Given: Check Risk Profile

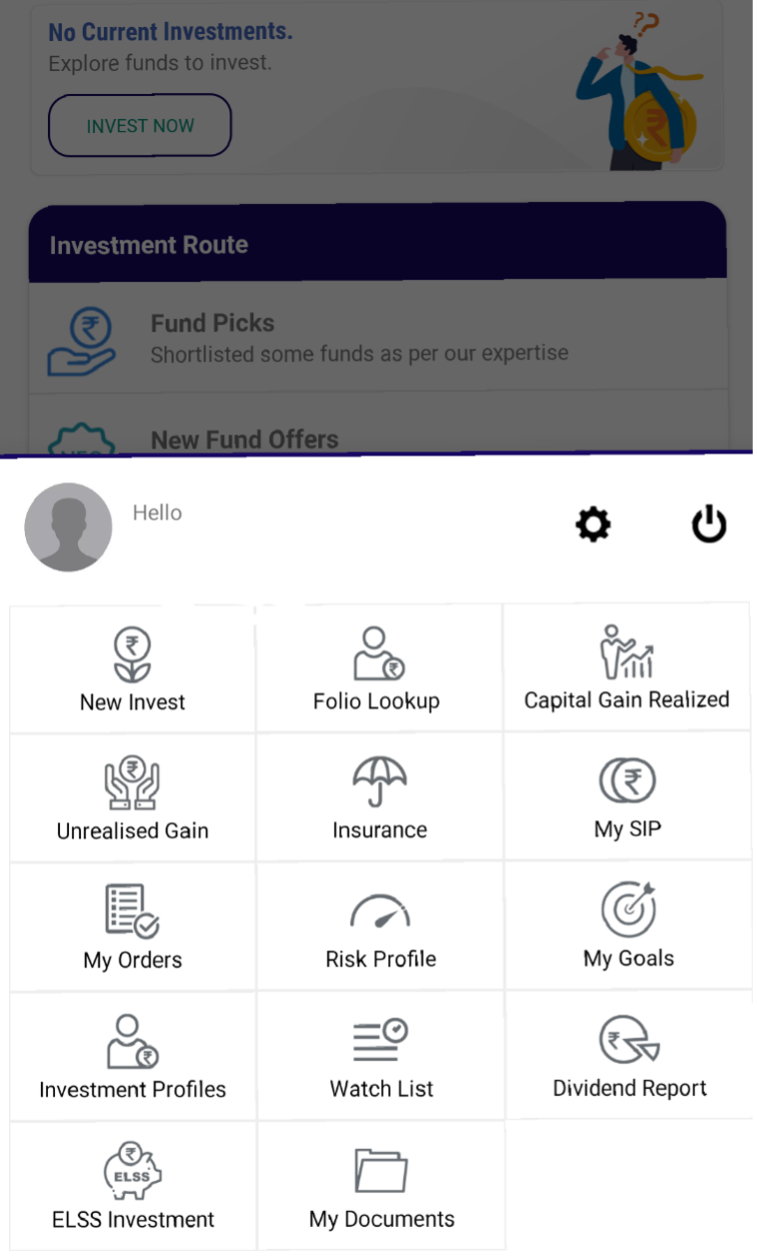Looking at the screenshot, I should (380, 927).
